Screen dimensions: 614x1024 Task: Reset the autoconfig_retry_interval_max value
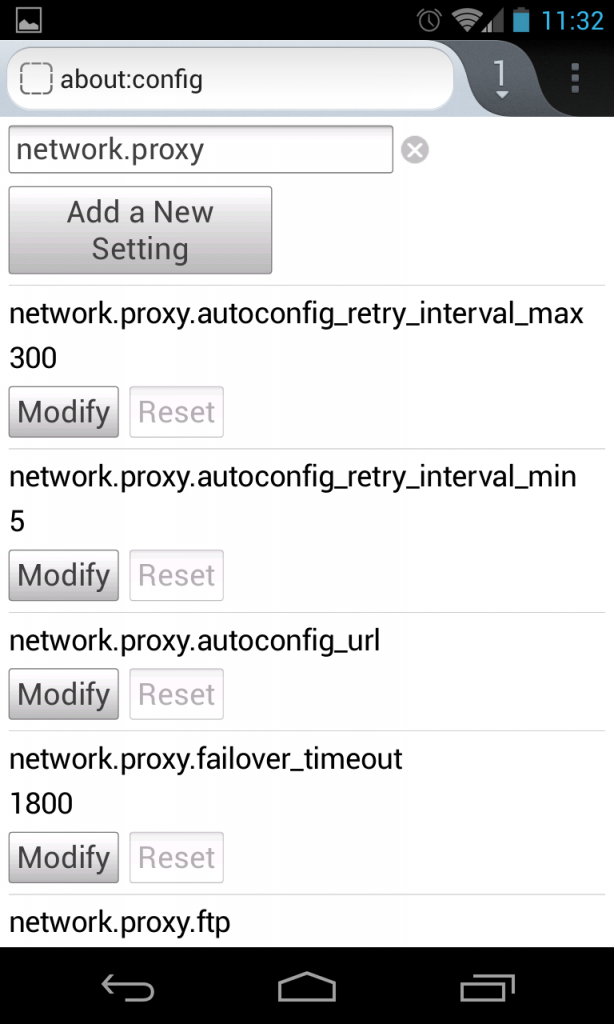[x=177, y=412]
